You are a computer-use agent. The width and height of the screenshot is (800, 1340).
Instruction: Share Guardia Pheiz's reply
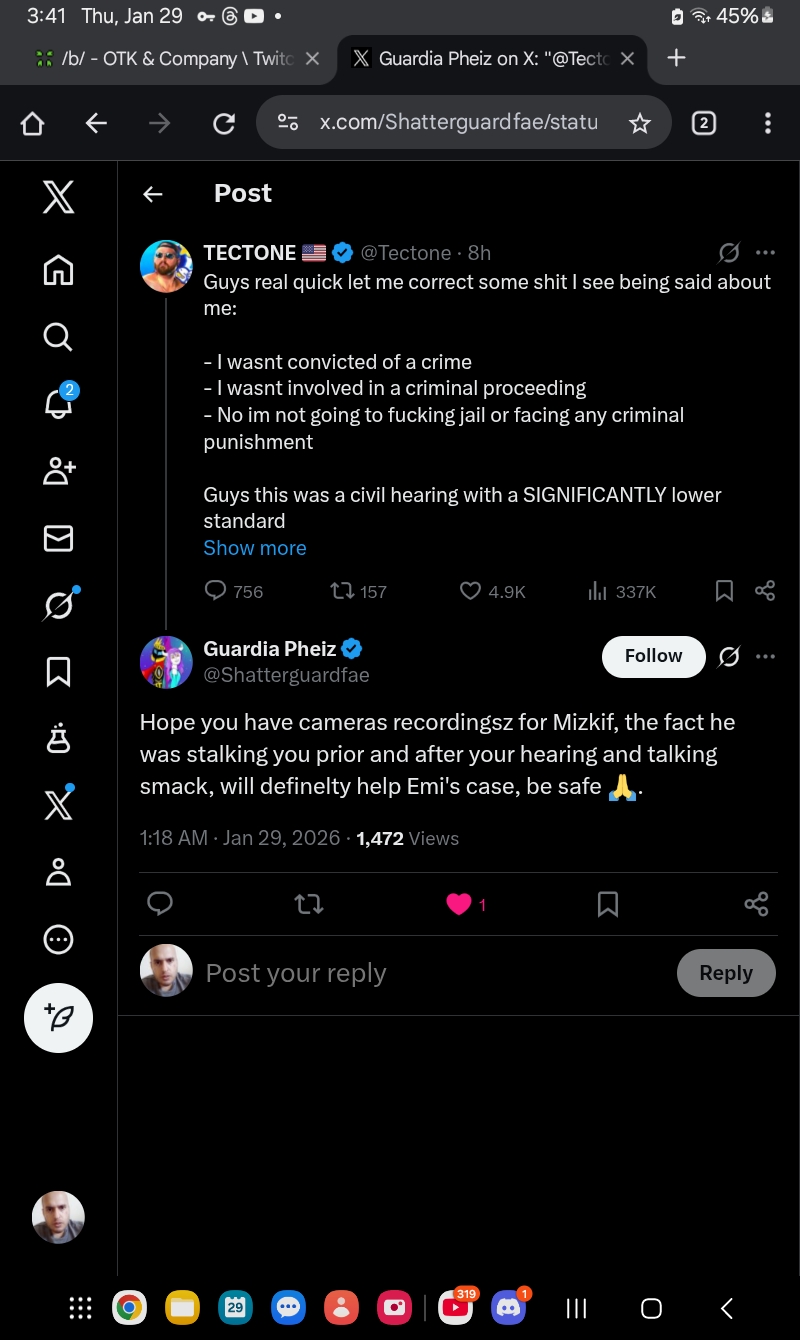(756, 904)
